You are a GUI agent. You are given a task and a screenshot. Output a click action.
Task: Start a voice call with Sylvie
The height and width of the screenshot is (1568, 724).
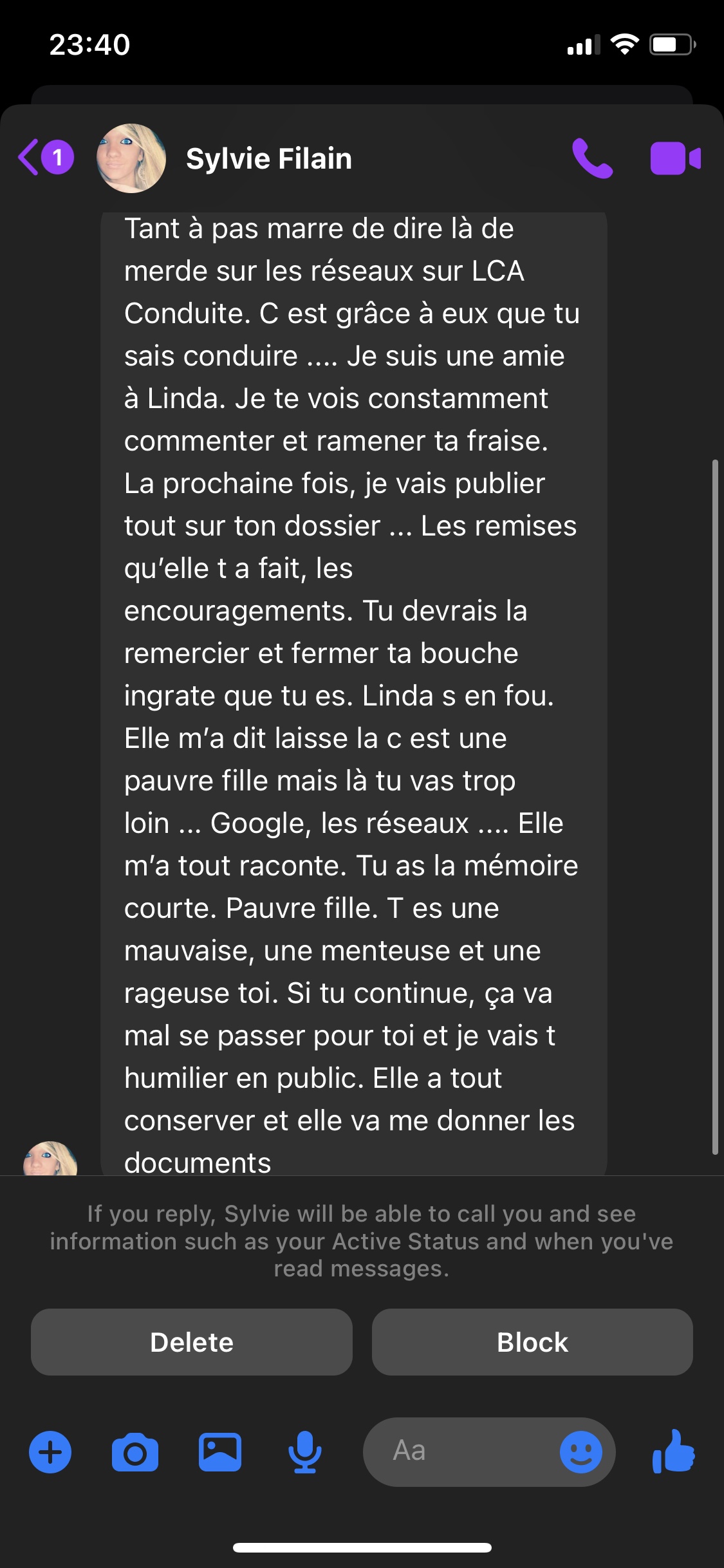[x=592, y=158]
